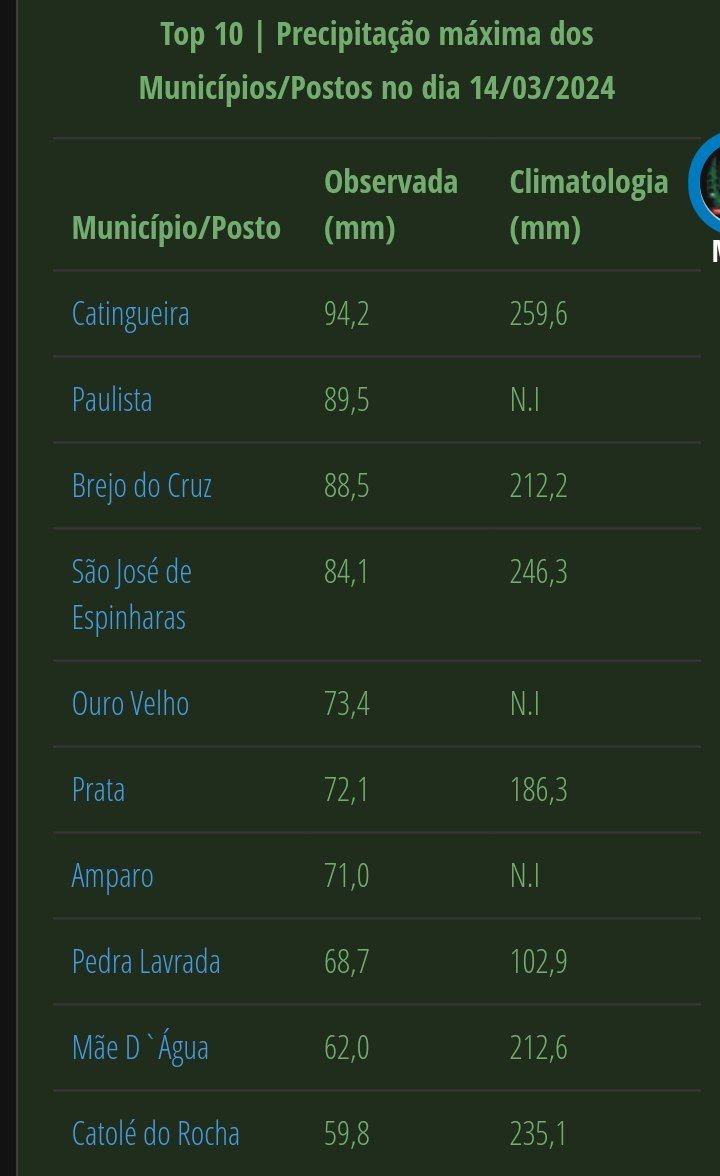Open the Pedra Lavrada link
Screen dimensions: 720x1176
pos(146,962)
